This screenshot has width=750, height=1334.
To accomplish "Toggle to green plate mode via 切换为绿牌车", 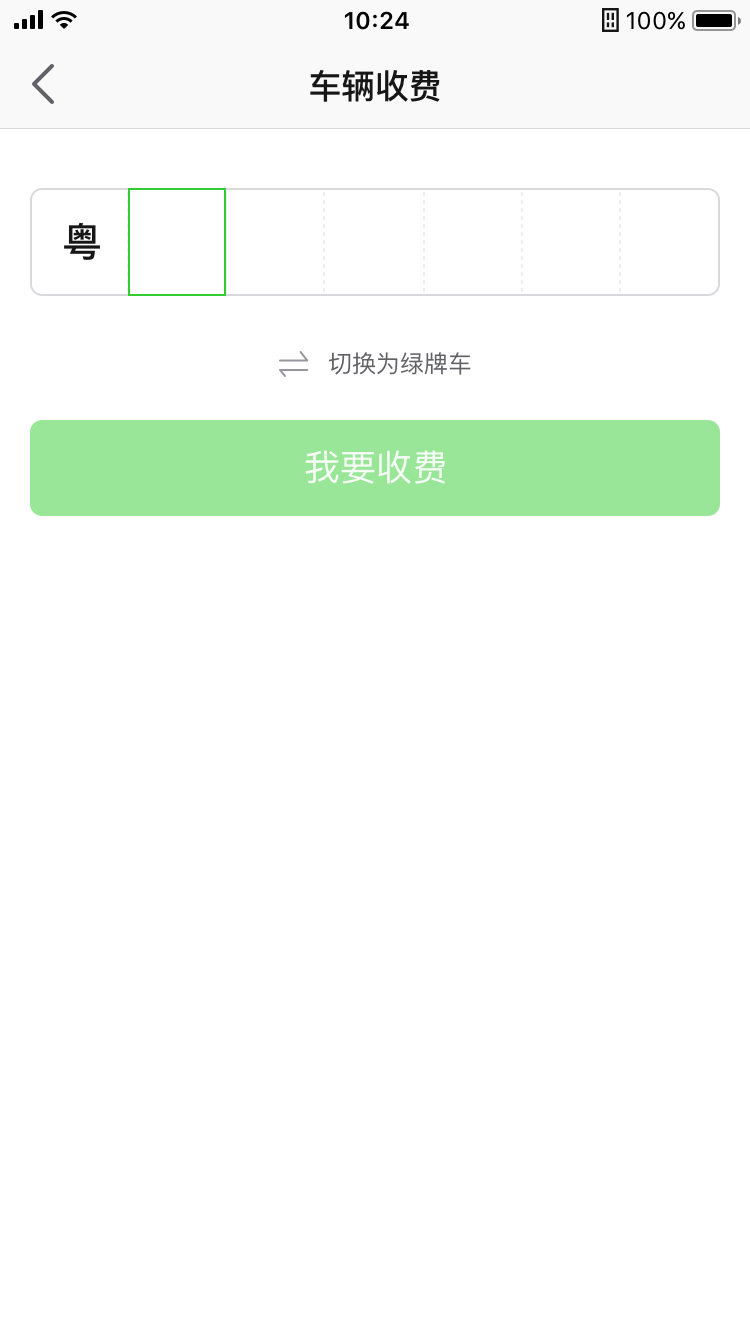I will [x=400, y=364].
